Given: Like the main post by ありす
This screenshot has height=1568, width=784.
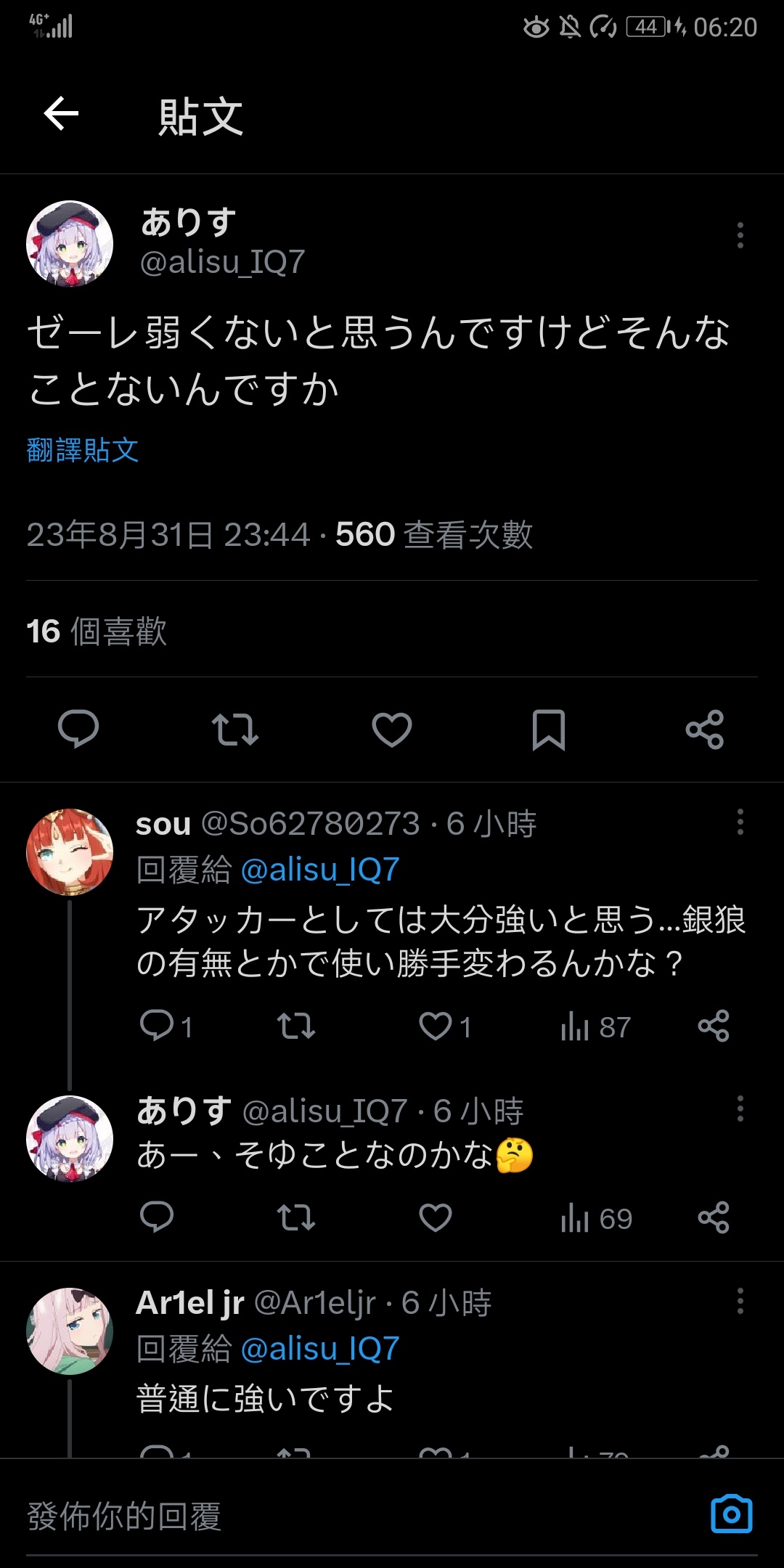Looking at the screenshot, I should pyautogui.click(x=391, y=729).
